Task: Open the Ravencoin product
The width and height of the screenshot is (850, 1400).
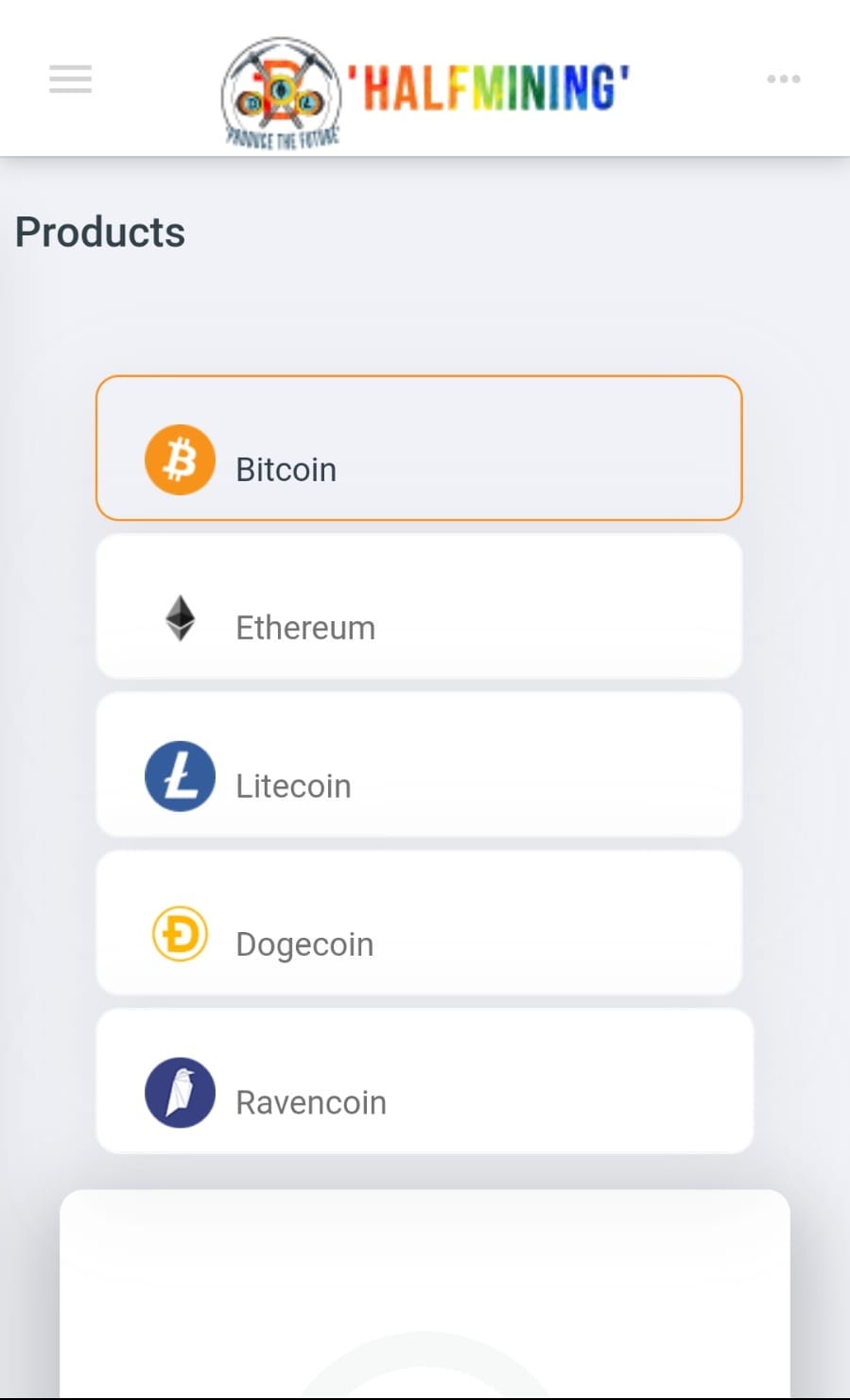Action: click(x=425, y=1081)
